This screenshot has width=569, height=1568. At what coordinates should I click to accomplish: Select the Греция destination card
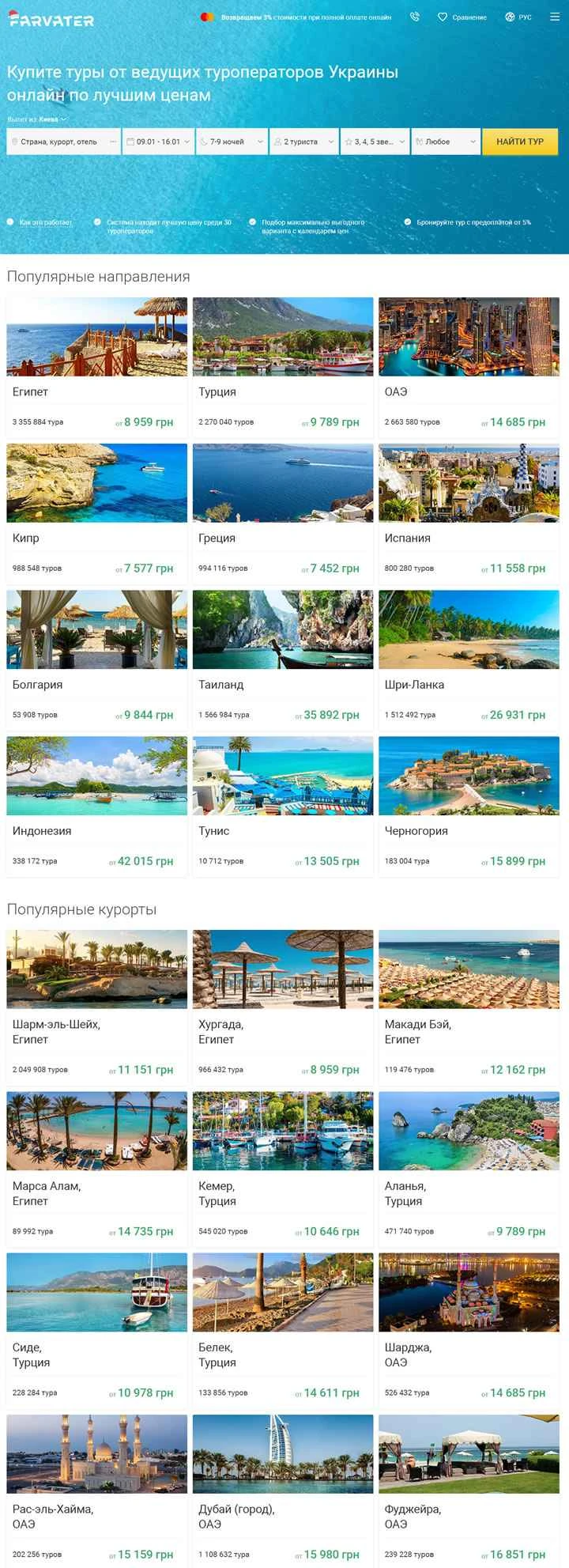point(283,512)
